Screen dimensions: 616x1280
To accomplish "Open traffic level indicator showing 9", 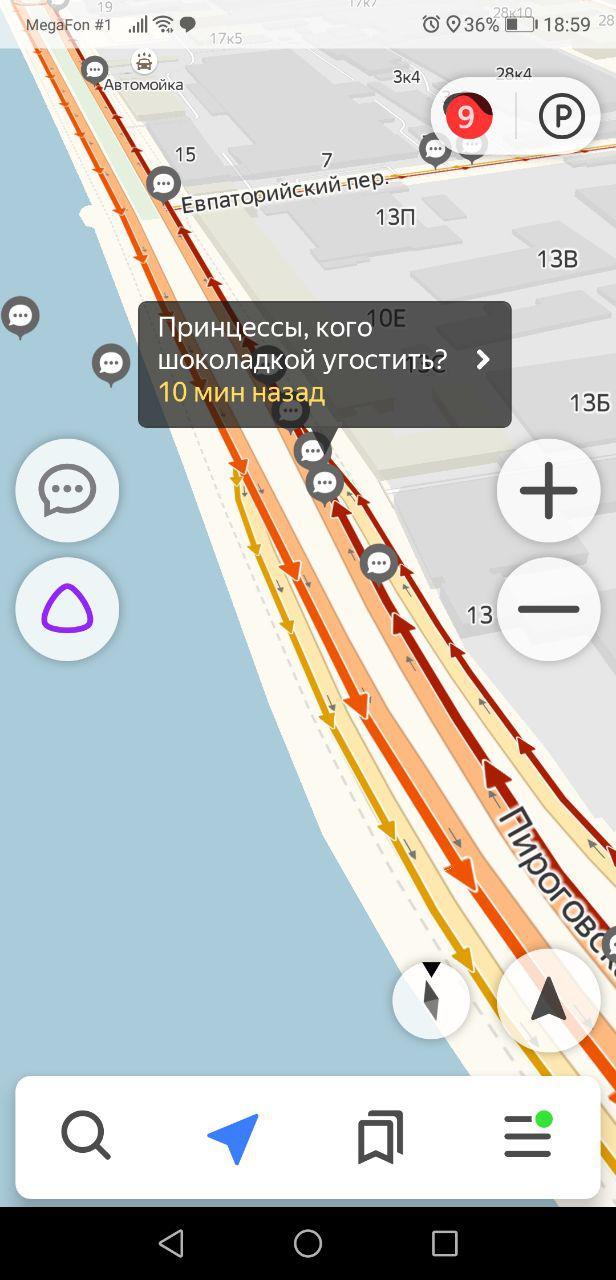I will [x=467, y=117].
